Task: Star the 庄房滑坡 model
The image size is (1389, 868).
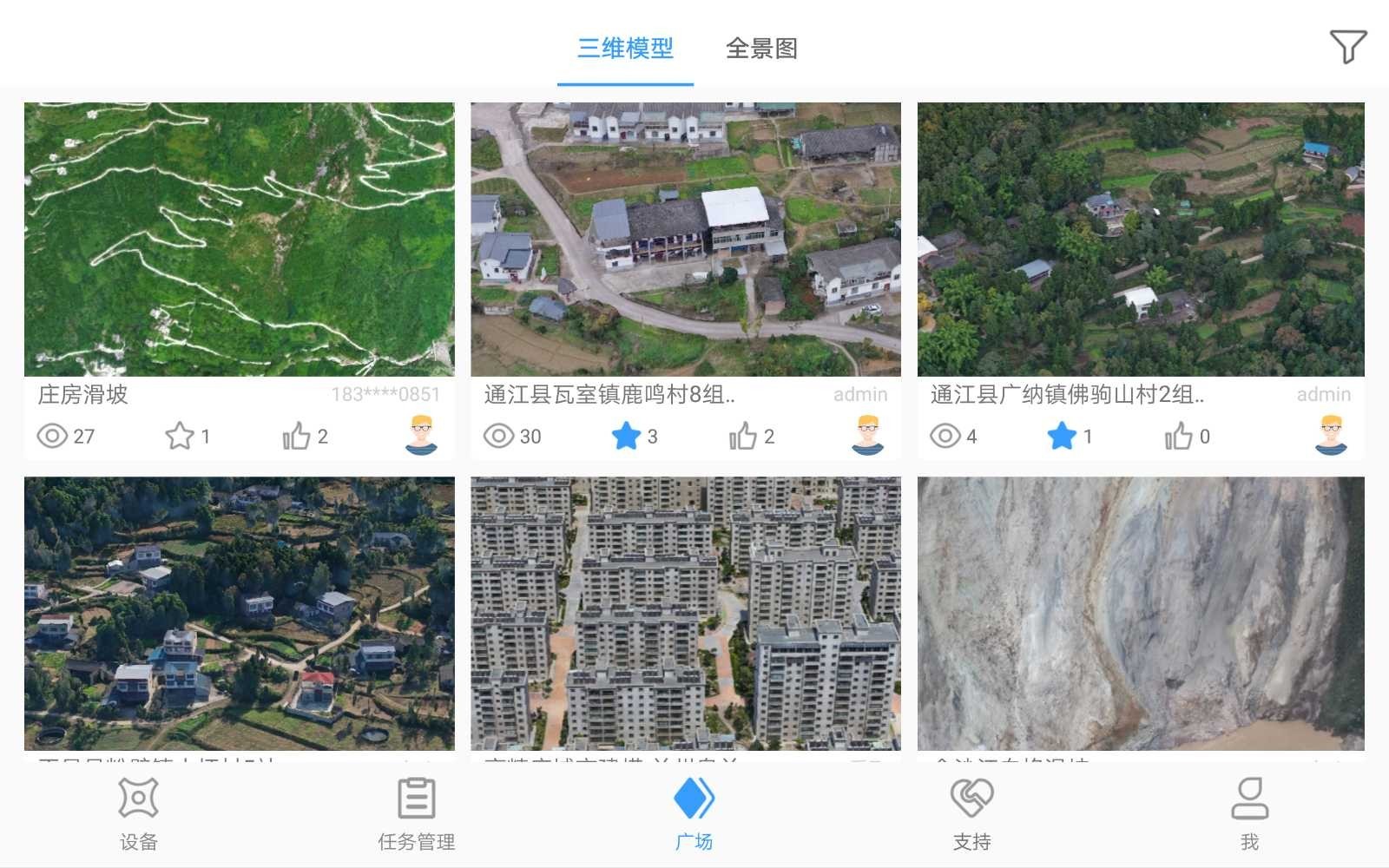Action: [x=180, y=436]
